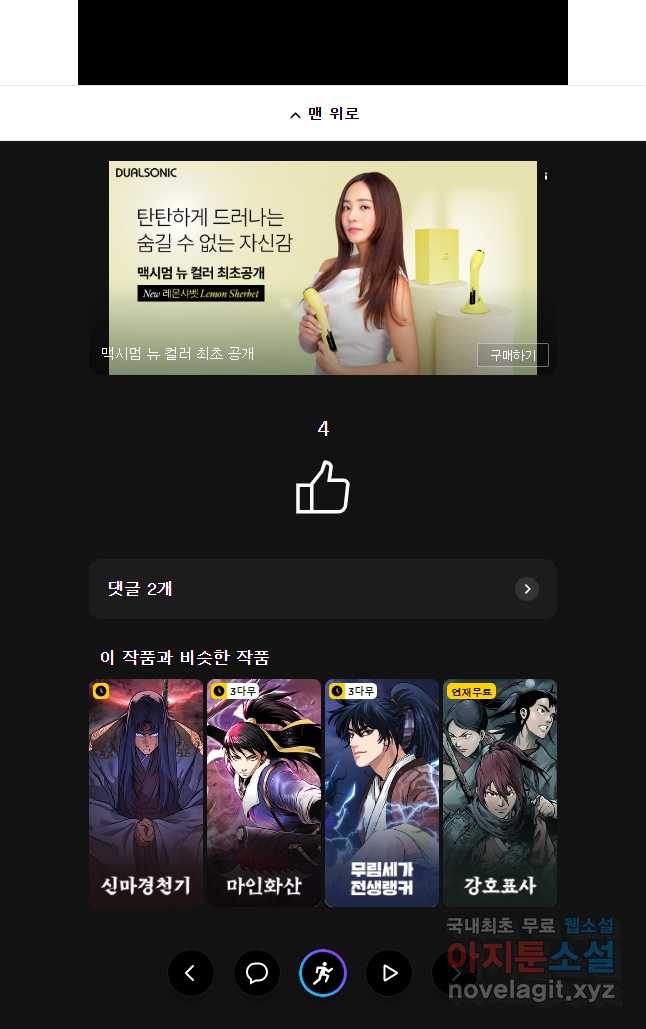Open the 신마경천기 webtoon card
Image resolution: width=646 pixels, height=1029 pixels.
coord(146,793)
